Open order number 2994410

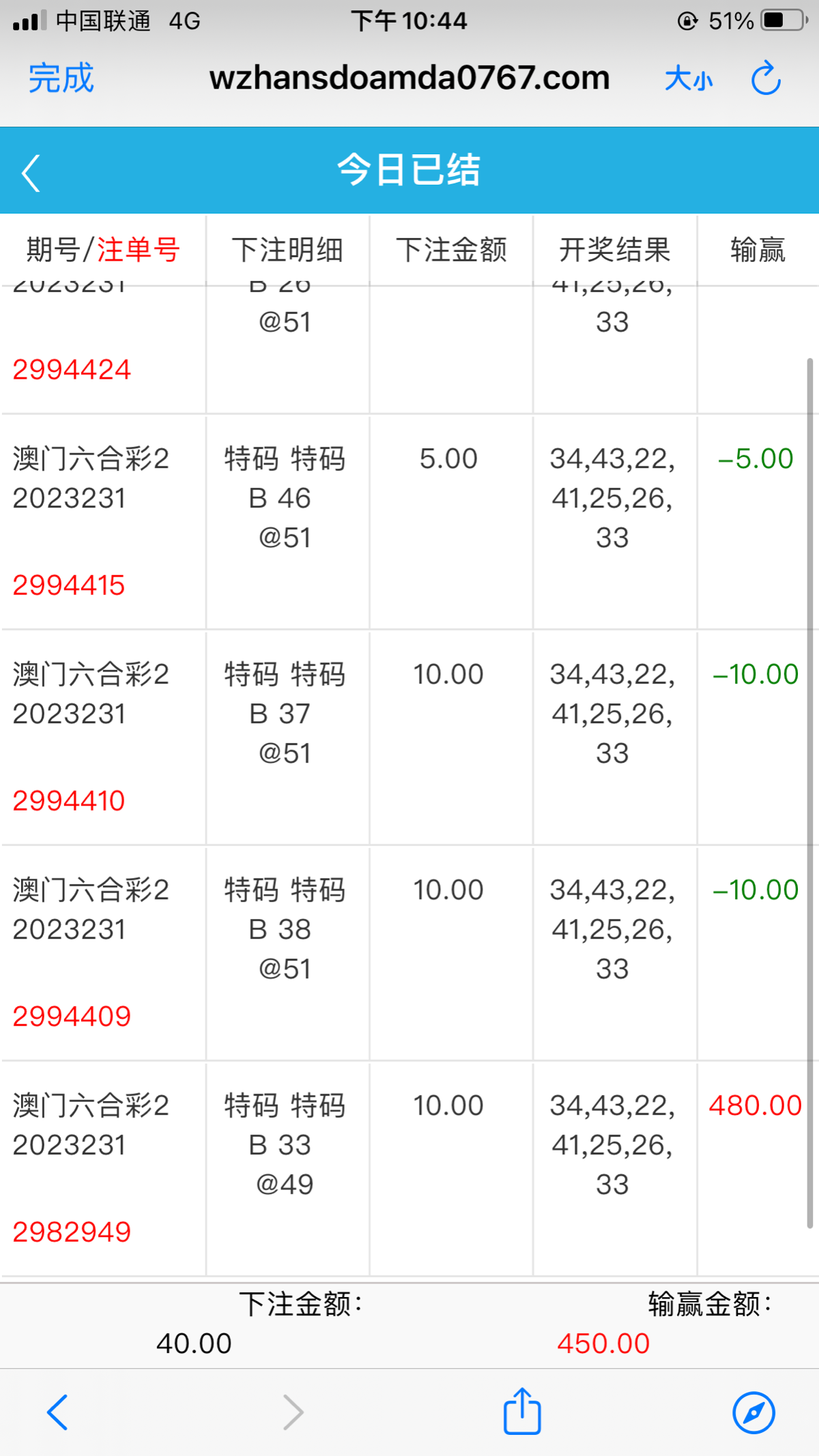[x=68, y=800]
